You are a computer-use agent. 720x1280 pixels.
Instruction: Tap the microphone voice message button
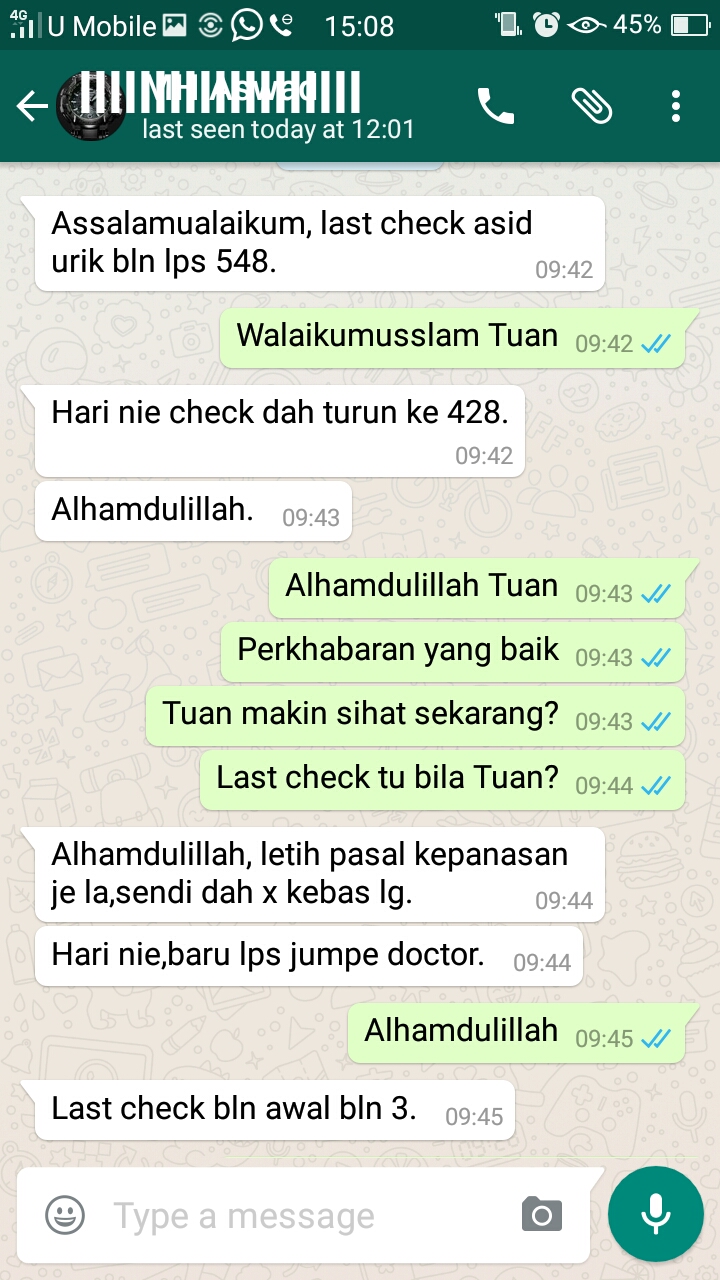(656, 1214)
